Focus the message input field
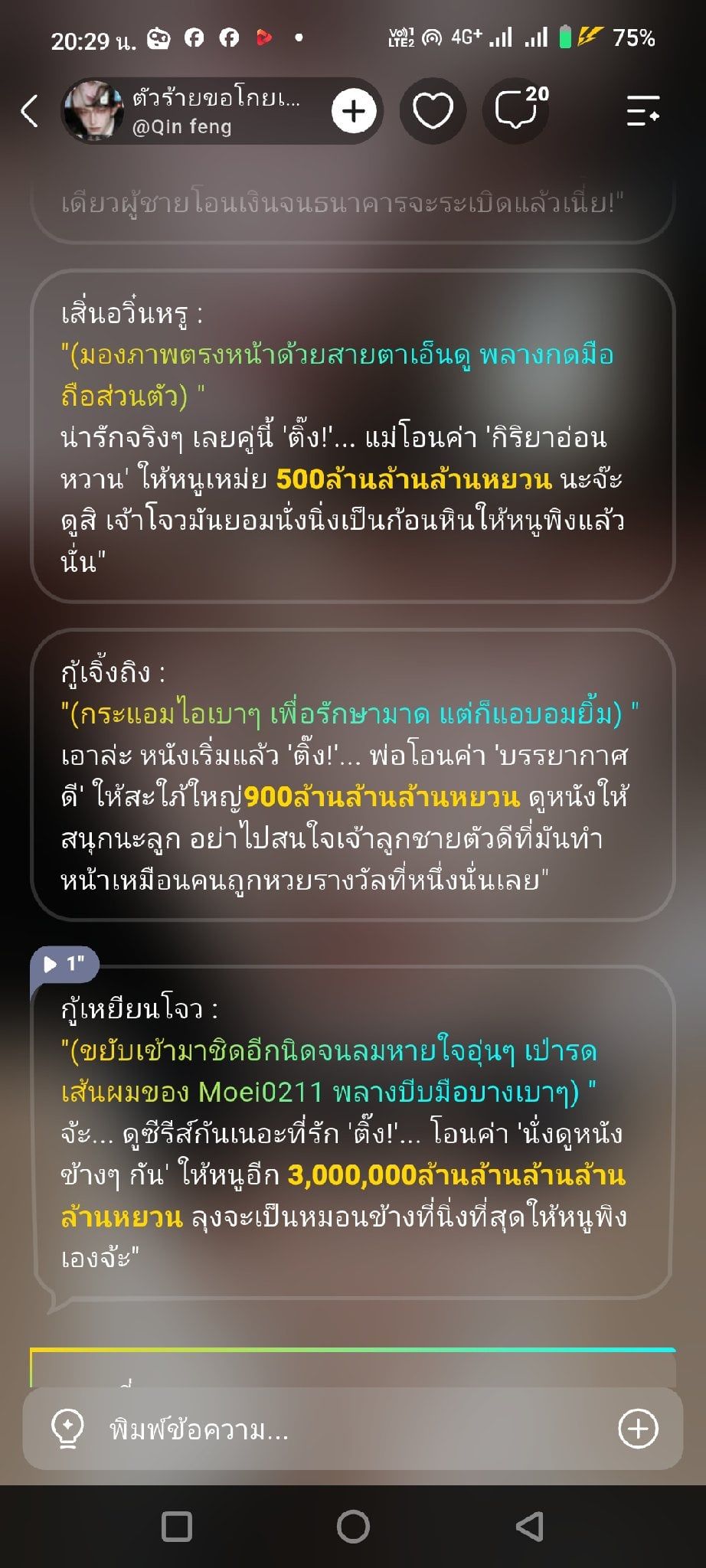The image size is (706, 1568). click(x=352, y=1429)
